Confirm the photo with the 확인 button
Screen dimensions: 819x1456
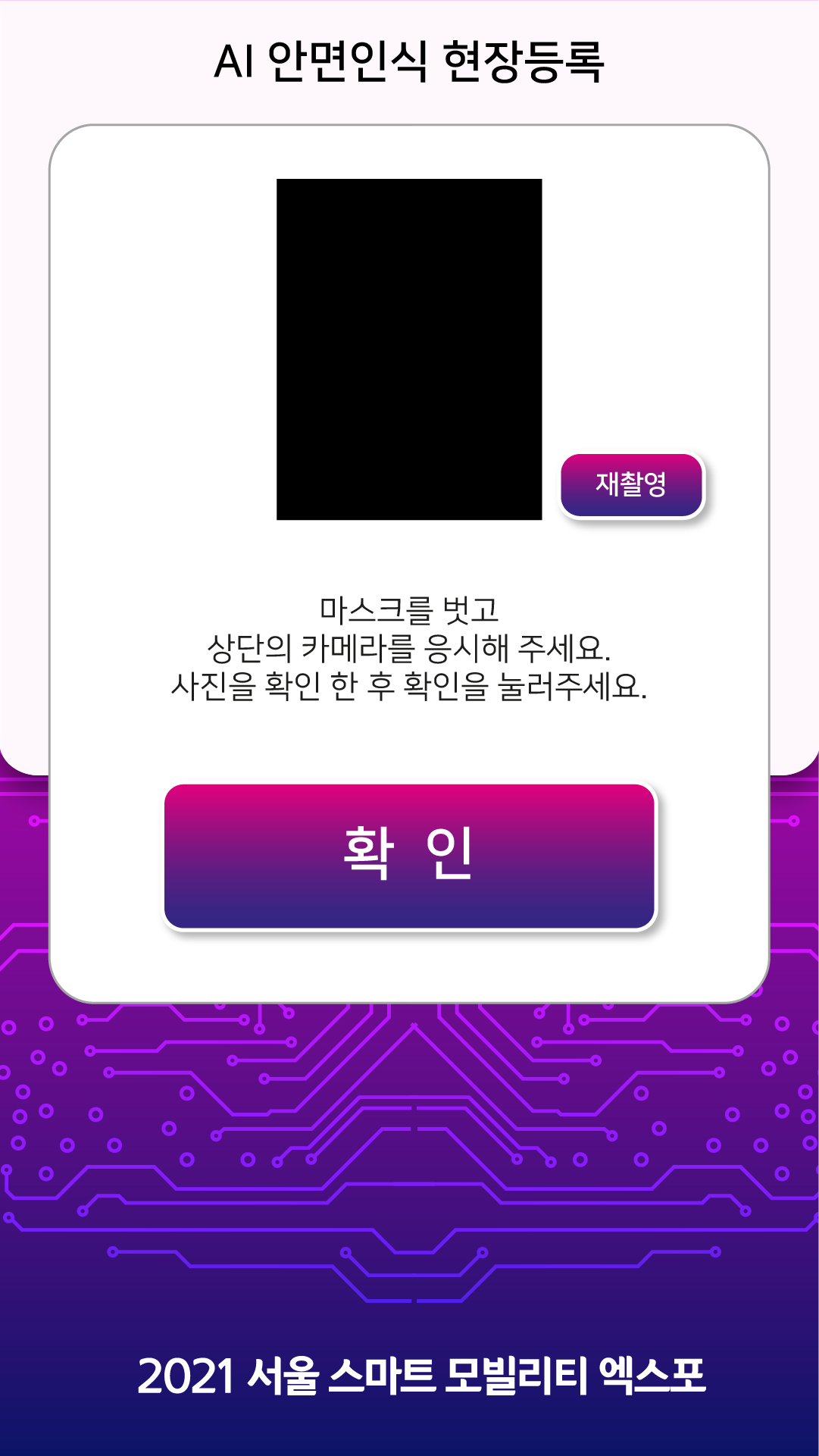click(x=409, y=856)
